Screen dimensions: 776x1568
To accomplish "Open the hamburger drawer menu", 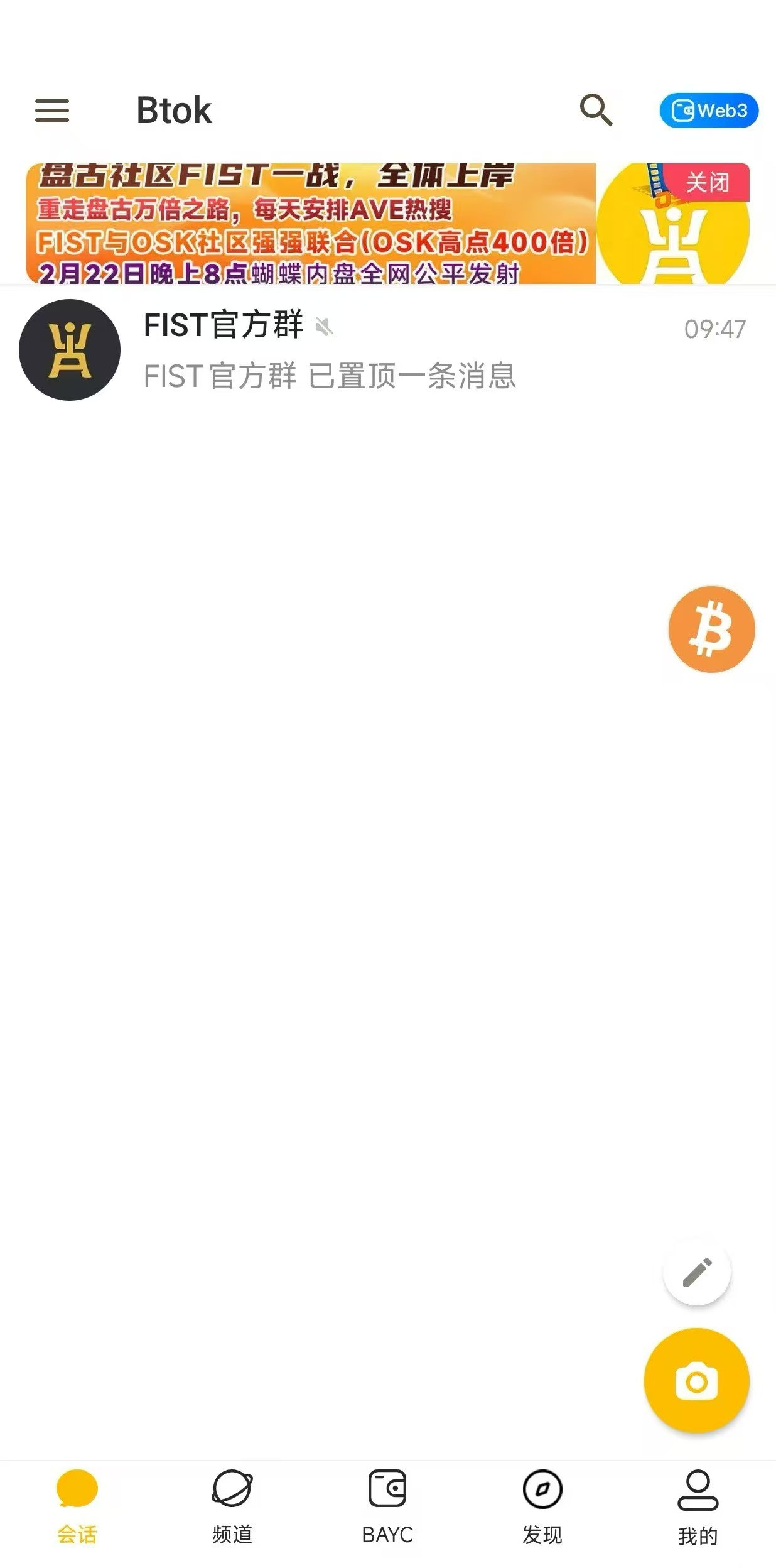I will [x=52, y=111].
